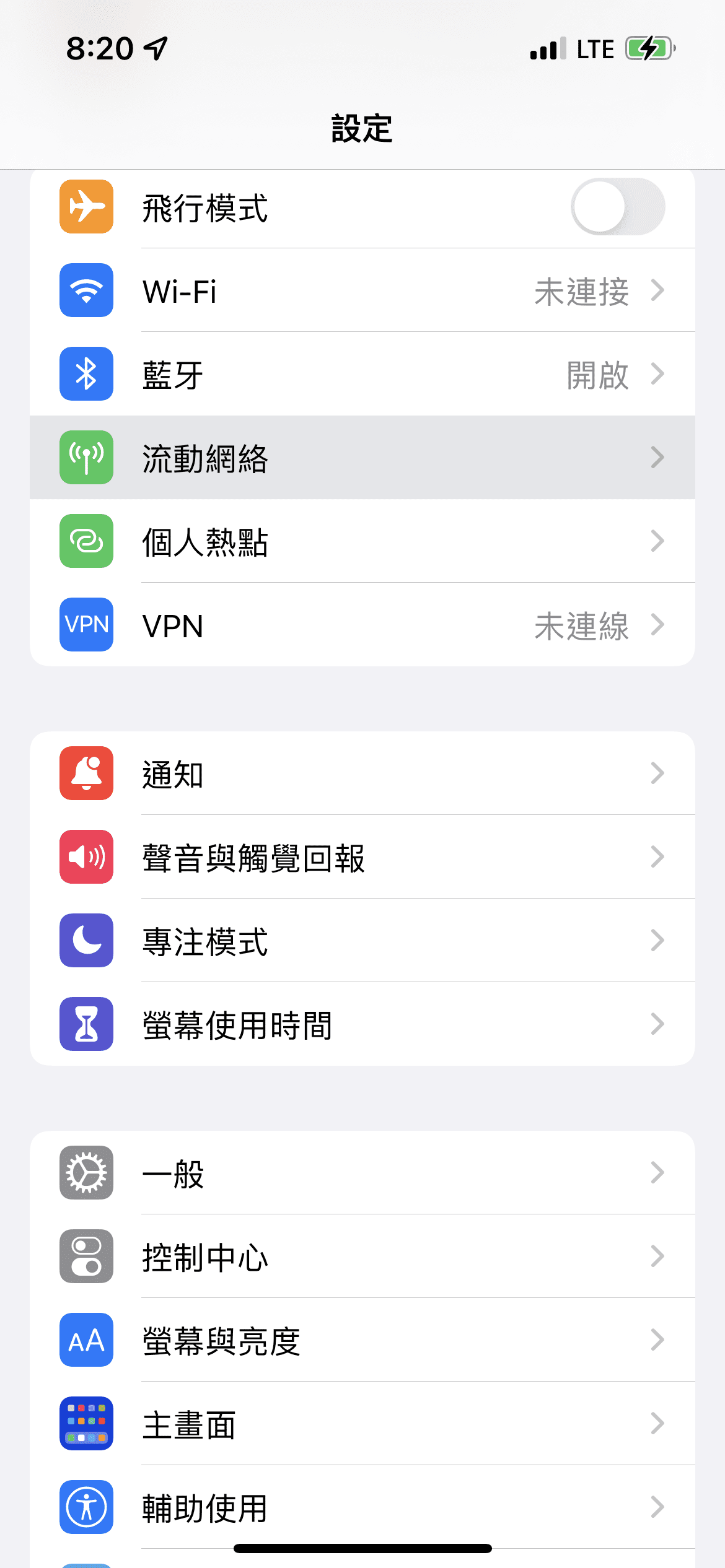Open 藍牙 Bluetooth settings
725x1568 pixels.
pos(362,374)
